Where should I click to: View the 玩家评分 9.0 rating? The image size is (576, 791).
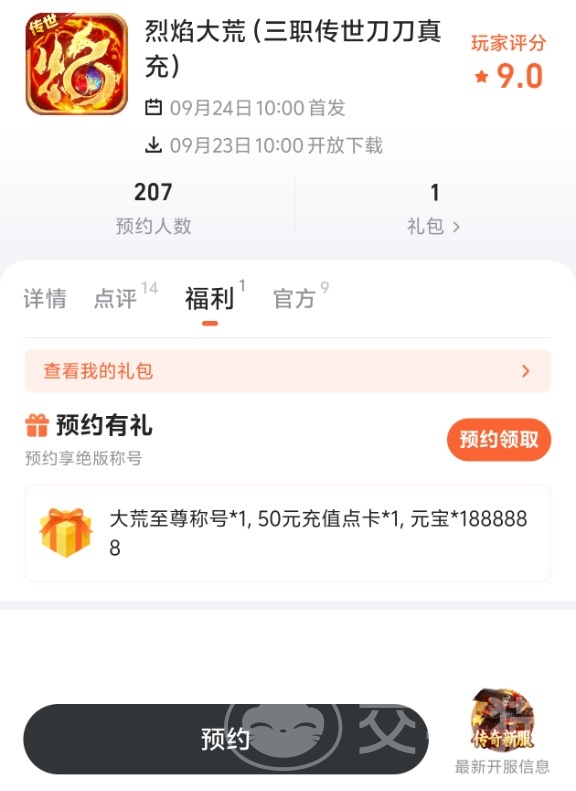pos(508,63)
